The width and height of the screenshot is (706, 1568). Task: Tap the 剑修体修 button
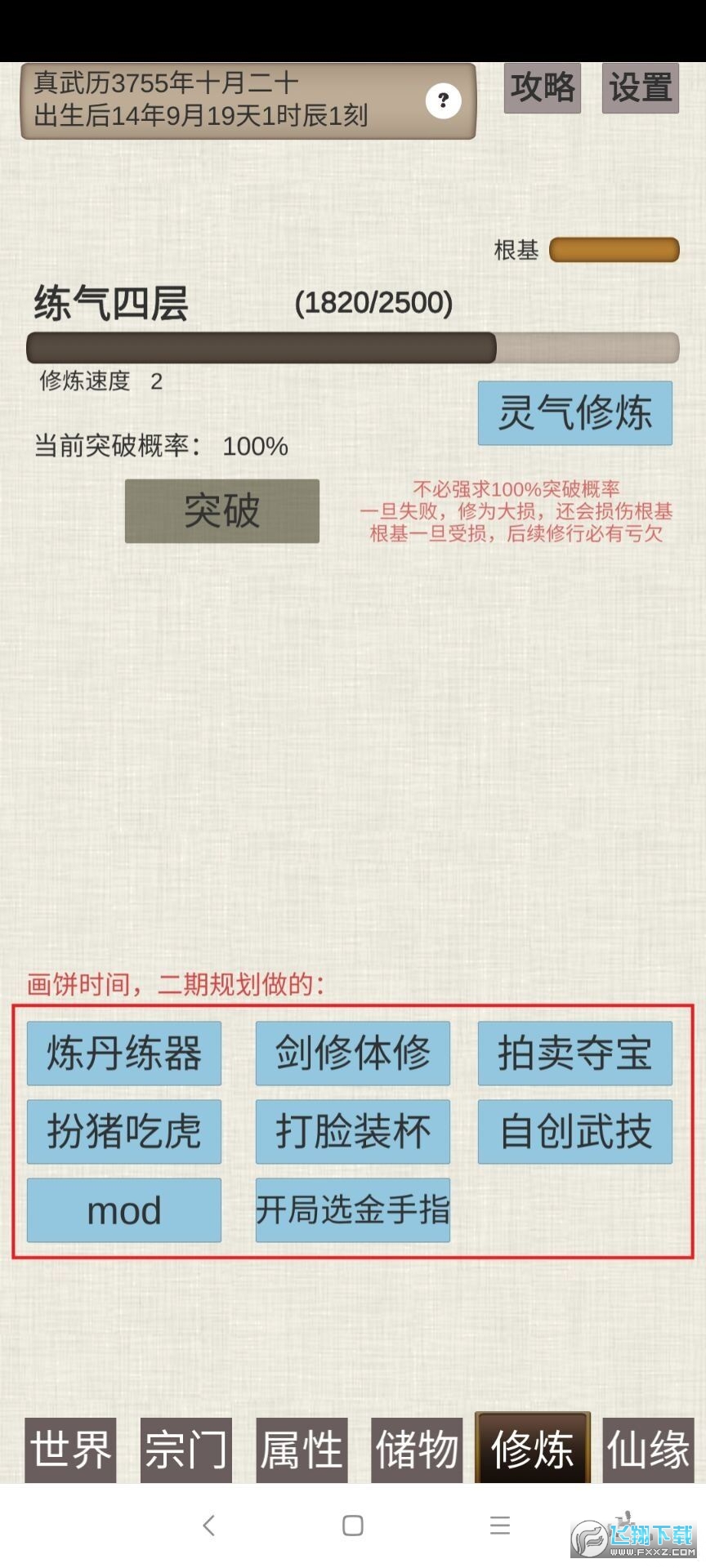click(352, 1053)
